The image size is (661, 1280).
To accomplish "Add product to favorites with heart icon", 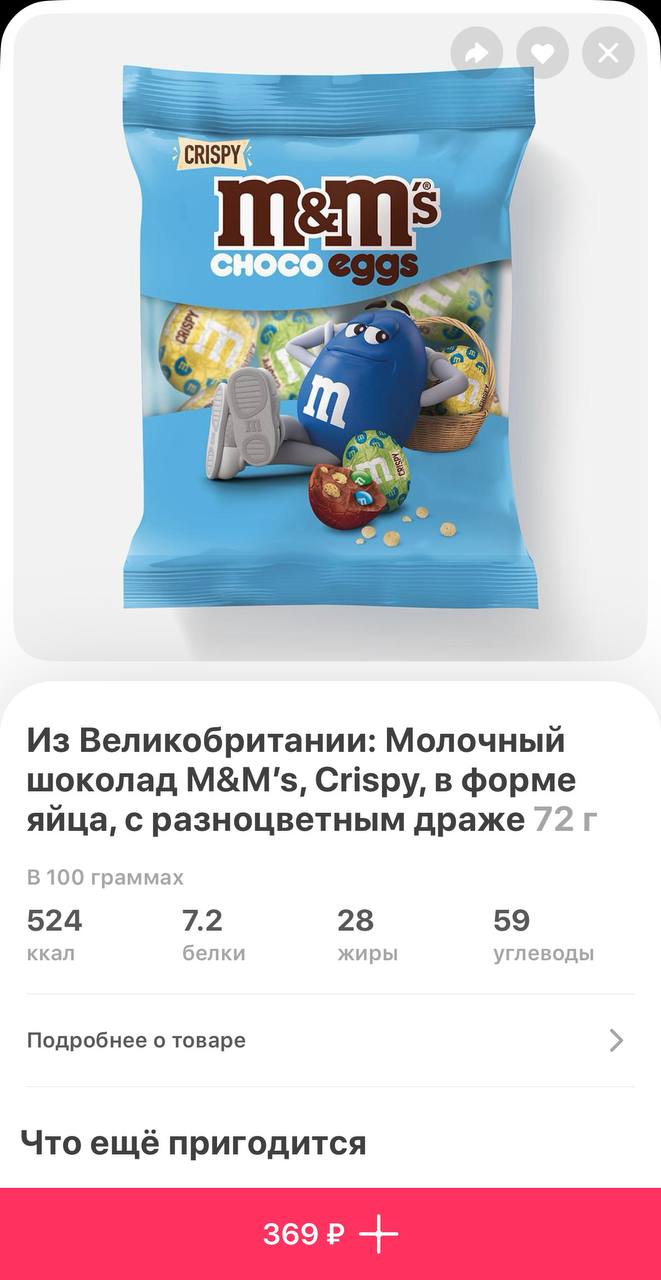I will (x=542, y=53).
